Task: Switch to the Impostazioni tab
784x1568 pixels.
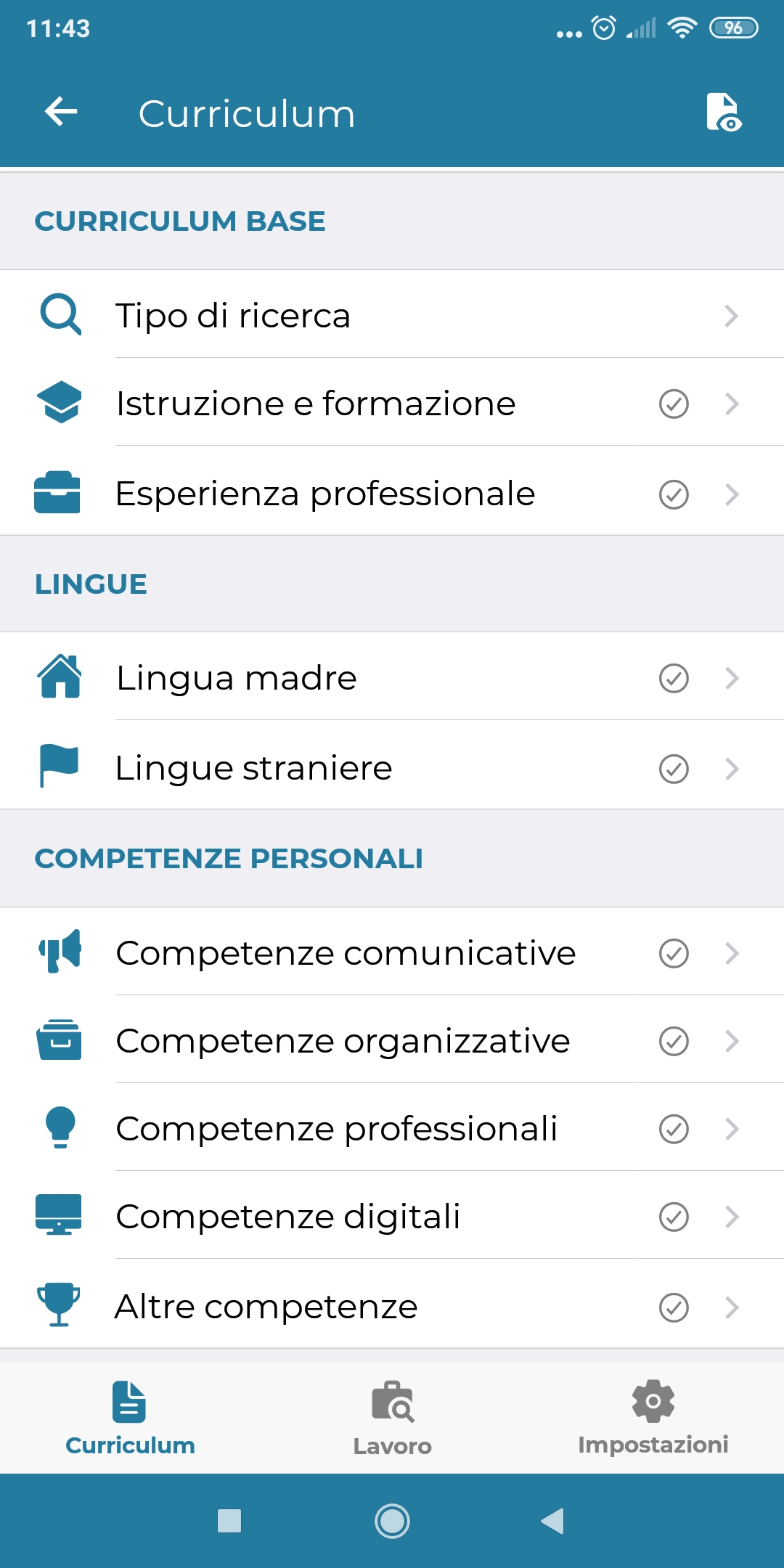Action: 653,1418
